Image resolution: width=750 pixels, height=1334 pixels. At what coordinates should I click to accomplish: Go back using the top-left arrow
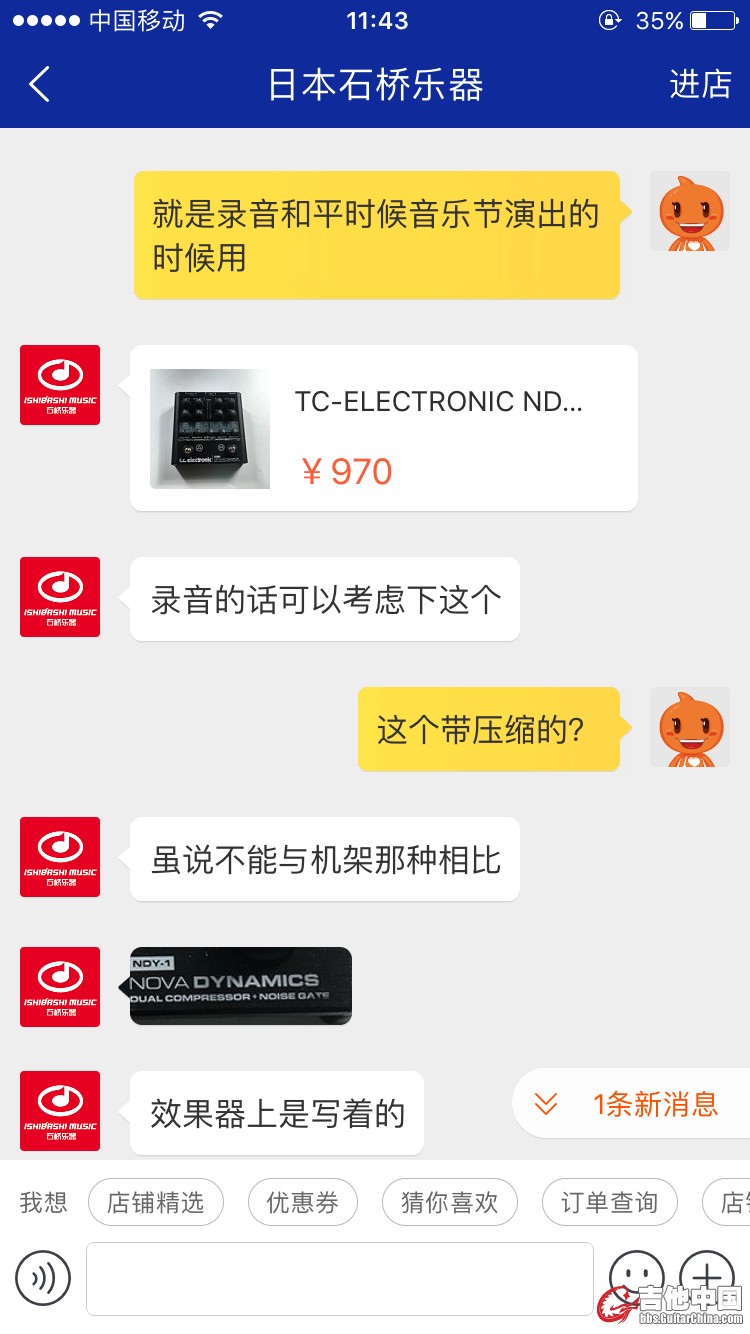point(40,85)
